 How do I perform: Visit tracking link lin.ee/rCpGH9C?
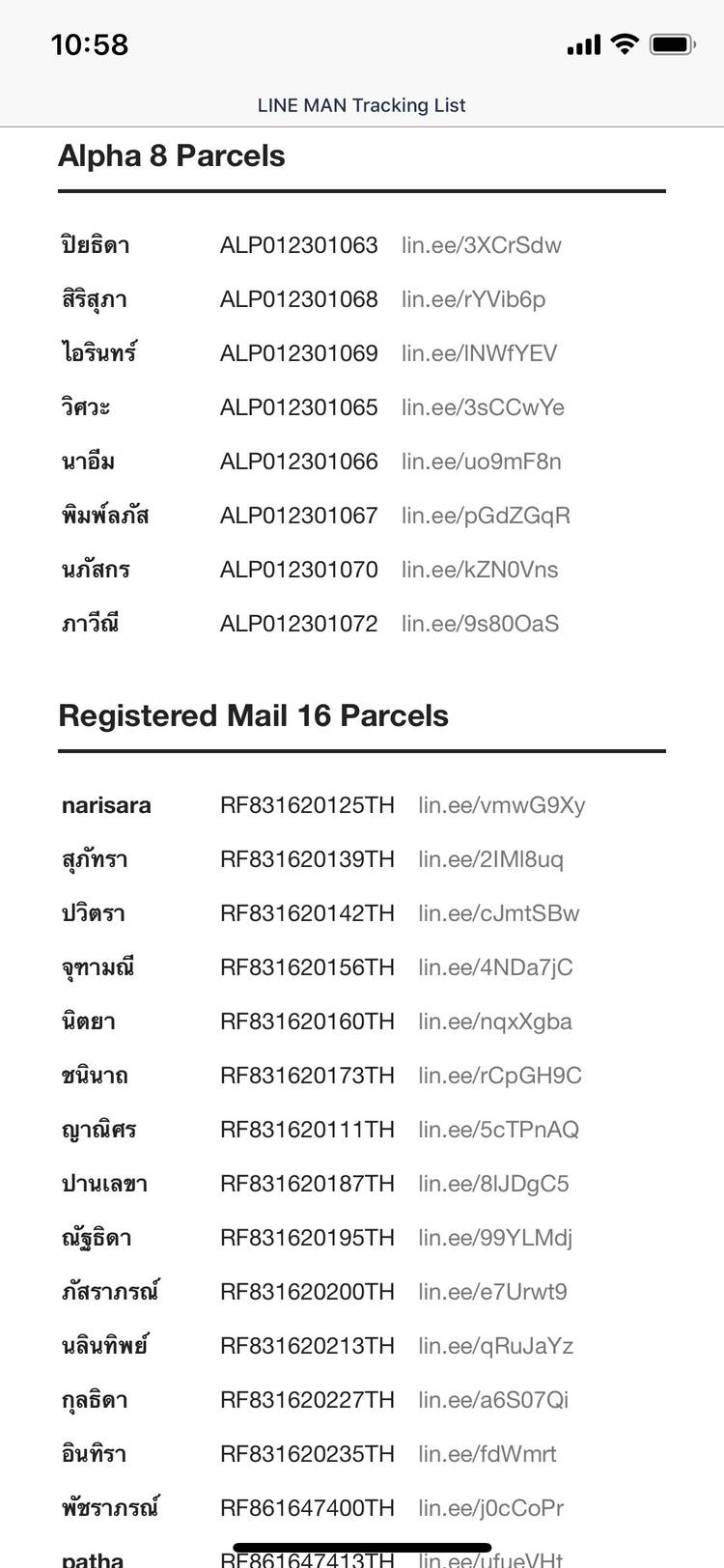tap(499, 1076)
